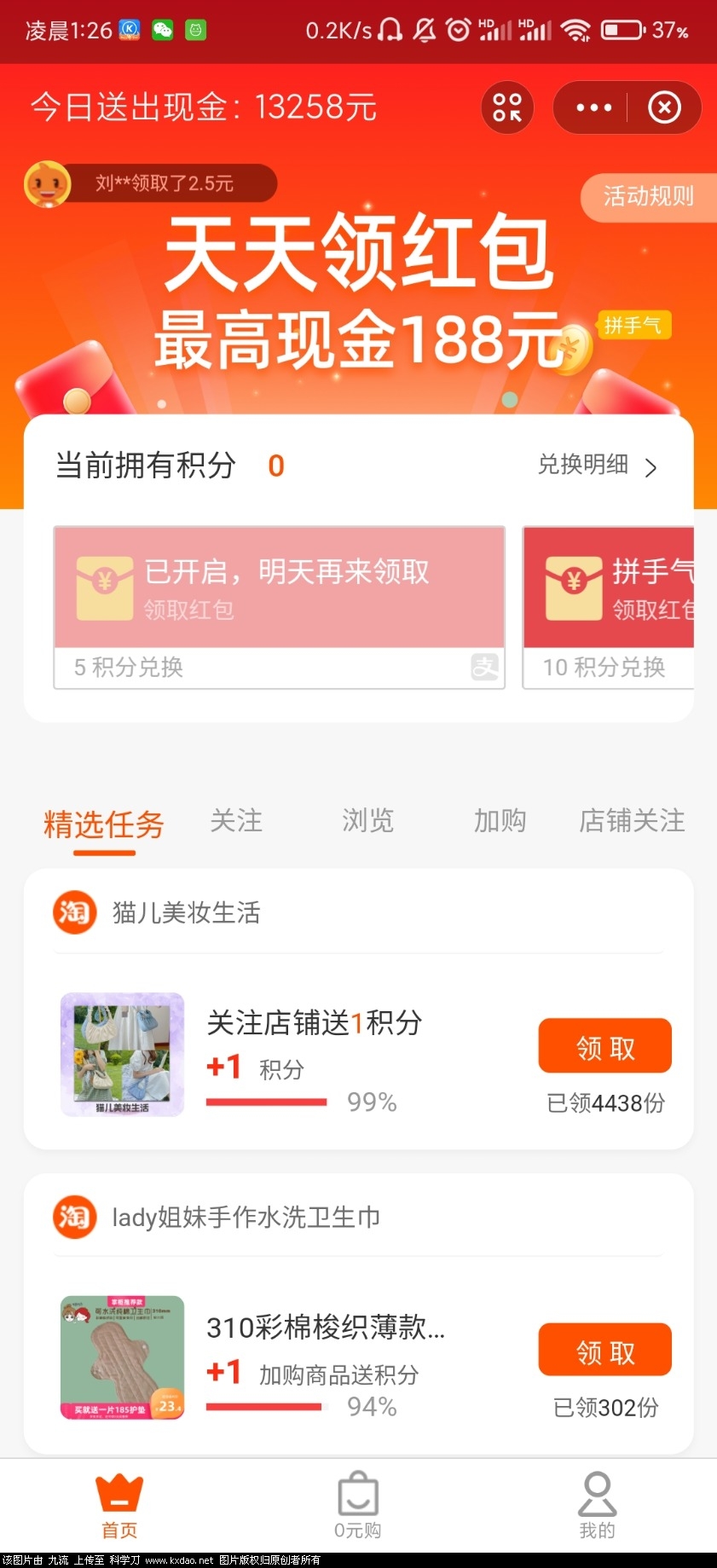Open the QR code scanner icon
Viewport: 717px width, 1568px height.
click(506, 107)
